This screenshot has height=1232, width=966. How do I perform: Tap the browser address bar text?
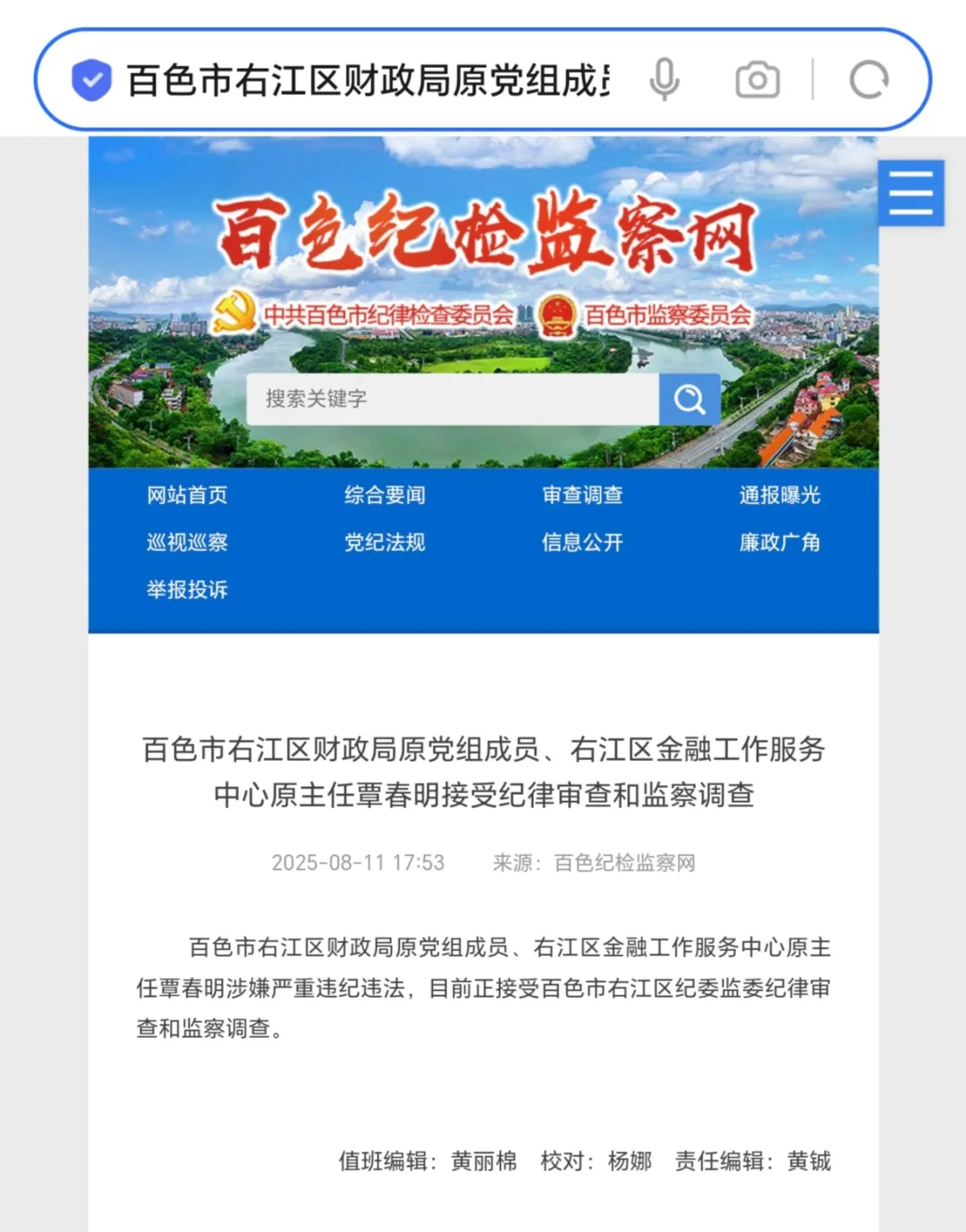367,80
